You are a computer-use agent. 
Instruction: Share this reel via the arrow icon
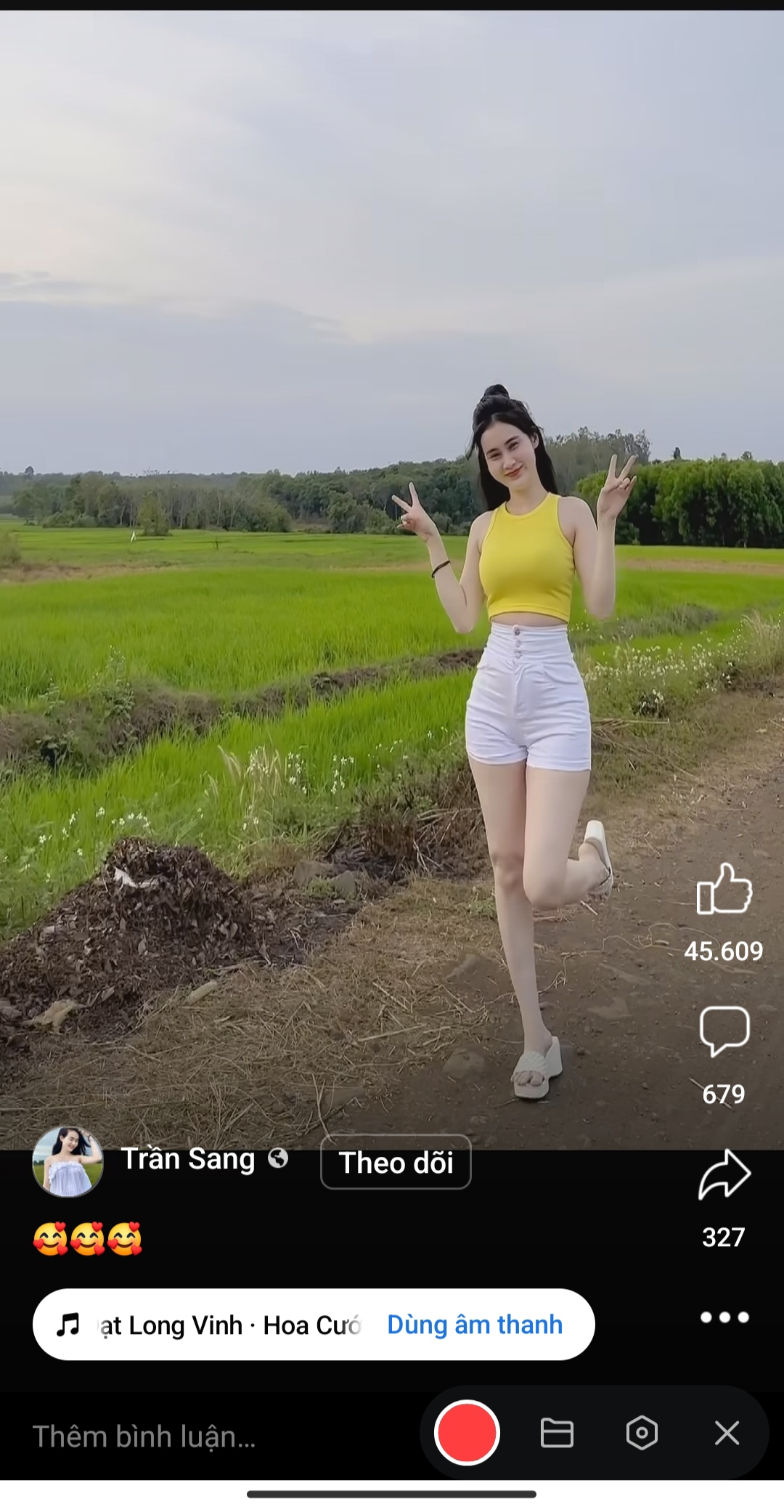point(724,1174)
